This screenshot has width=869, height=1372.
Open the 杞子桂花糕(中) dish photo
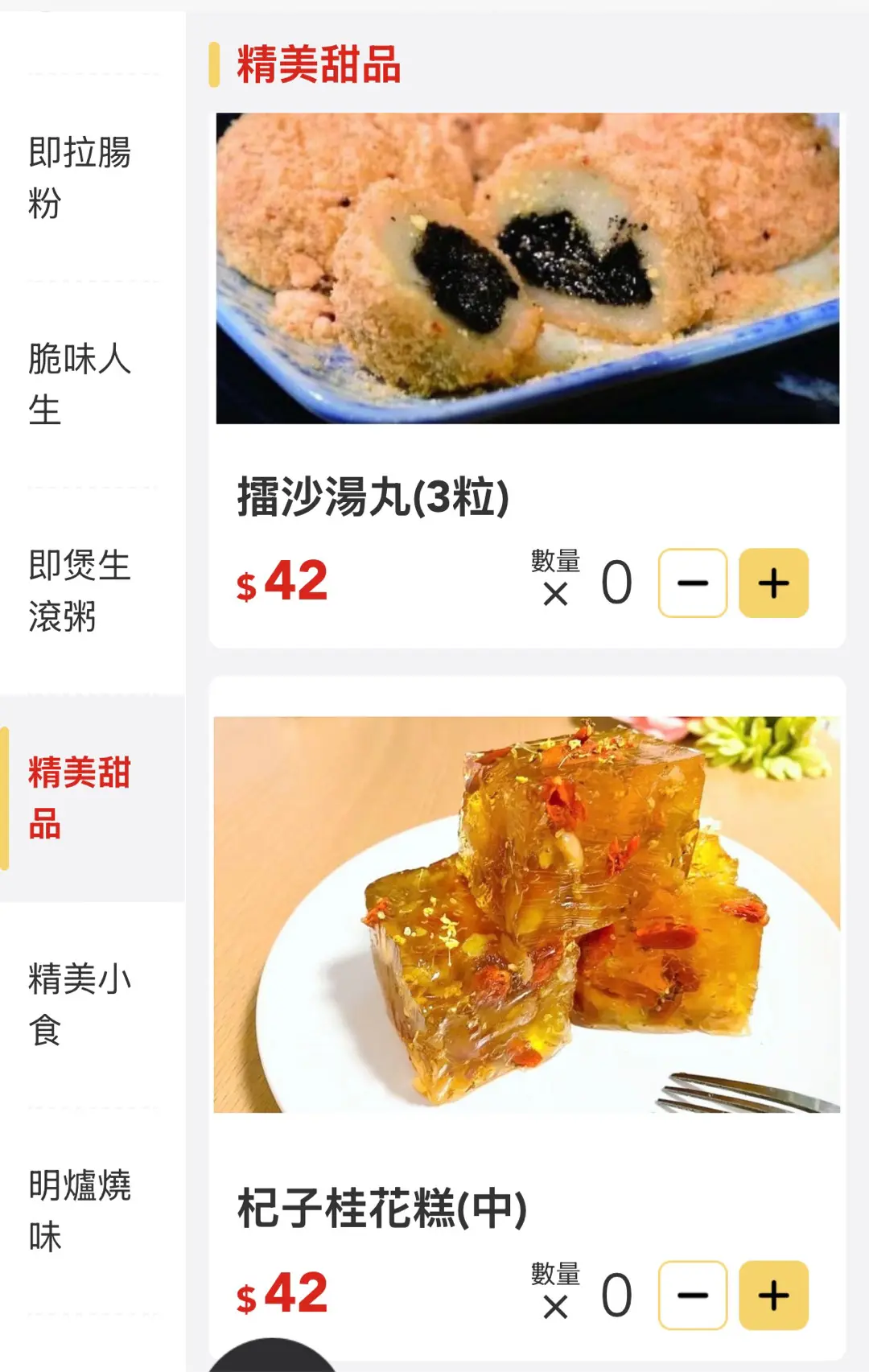pos(527,915)
